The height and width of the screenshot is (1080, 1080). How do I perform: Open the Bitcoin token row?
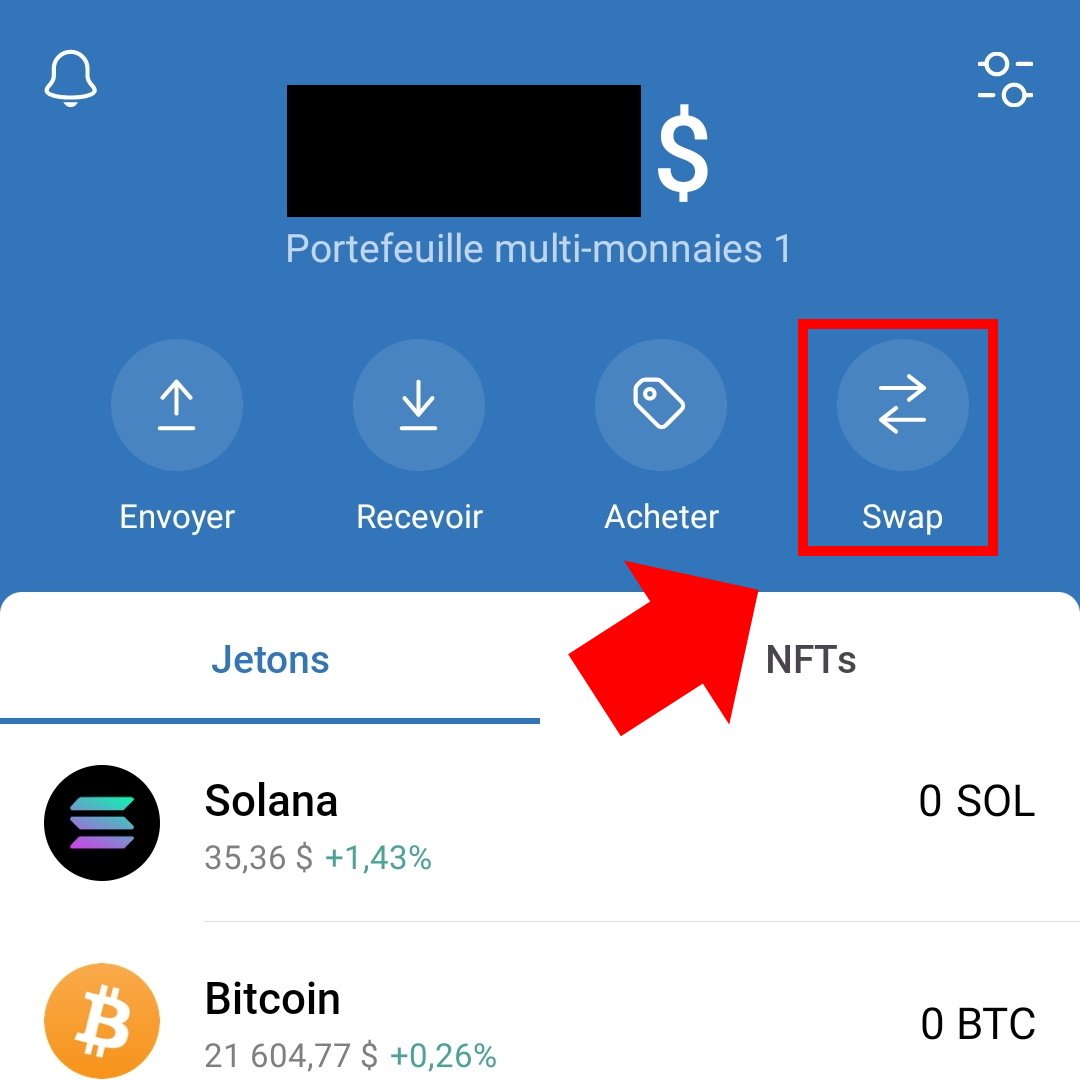click(x=540, y=1022)
